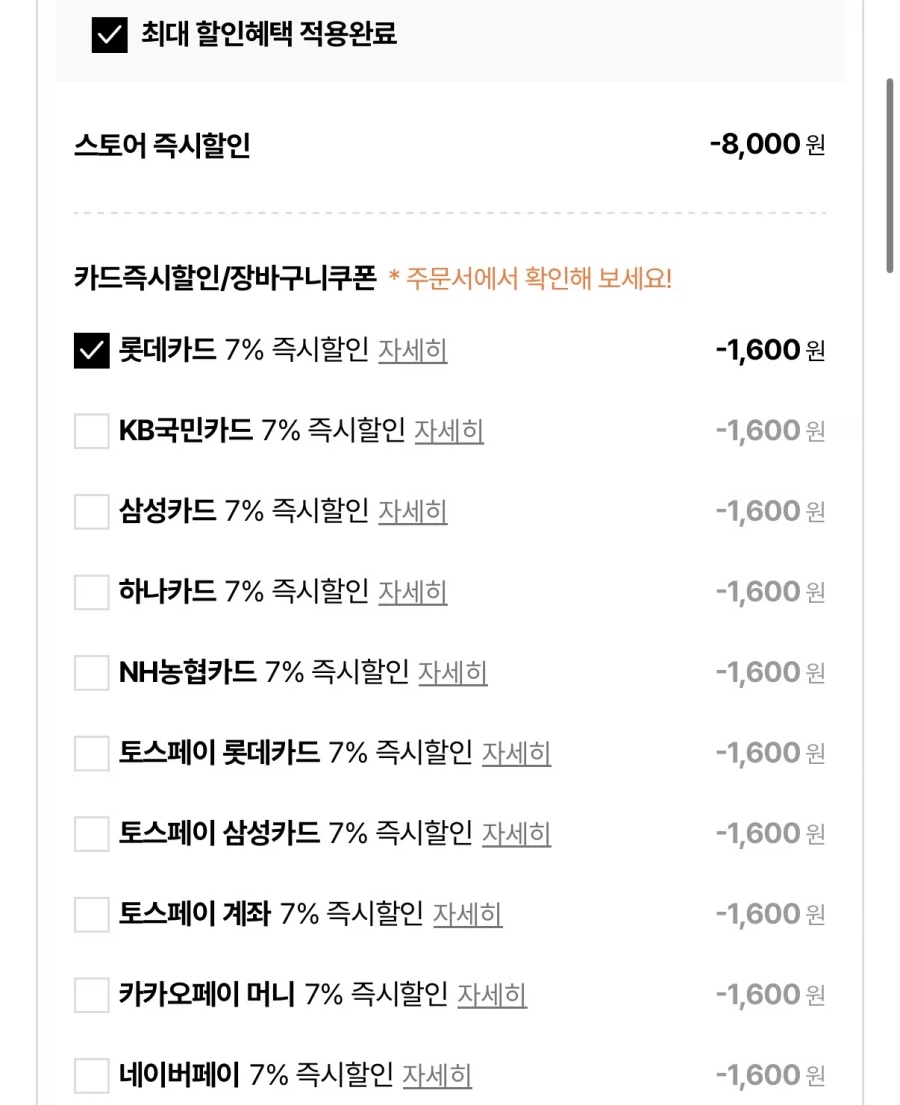The image size is (900, 1105).
Task: Click the 카카오페이 머니 자세히 link
Action: pyautogui.click(x=492, y=995)
